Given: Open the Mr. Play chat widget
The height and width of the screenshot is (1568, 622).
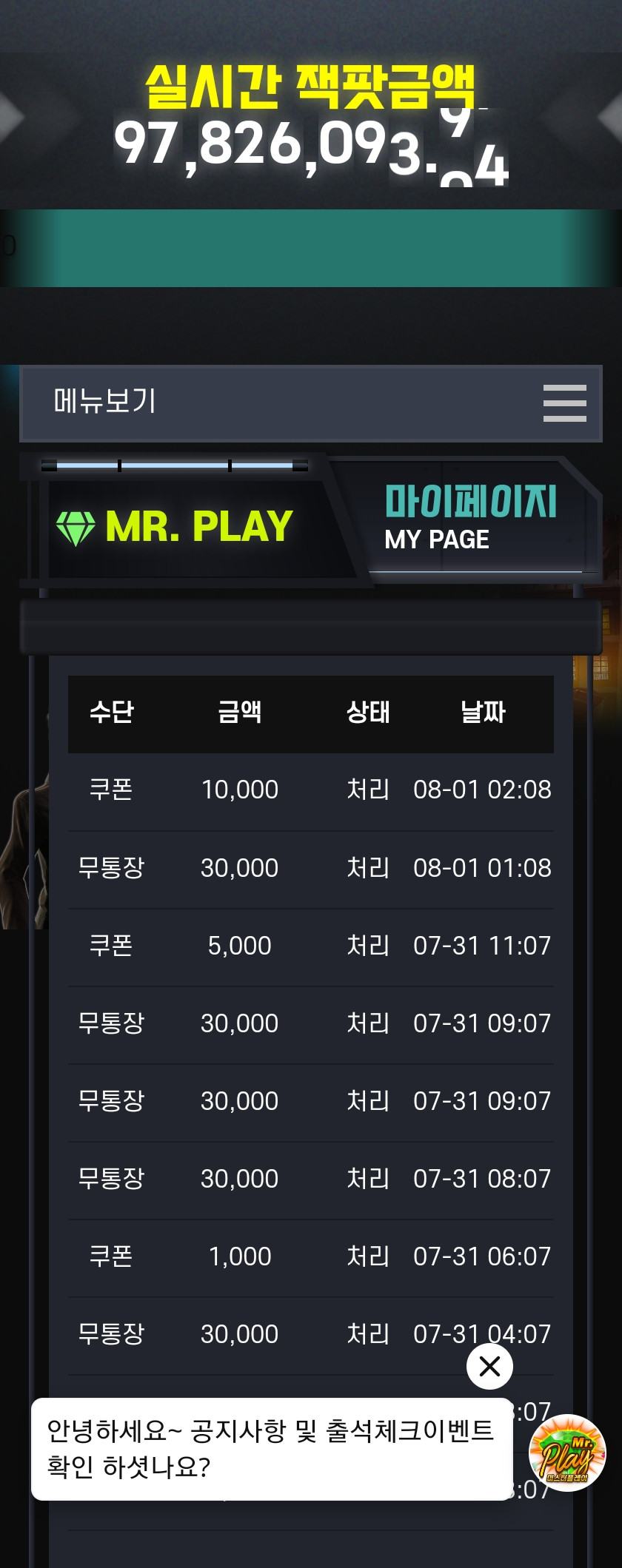Looking at the screenshot, I should click(567, 1453).
